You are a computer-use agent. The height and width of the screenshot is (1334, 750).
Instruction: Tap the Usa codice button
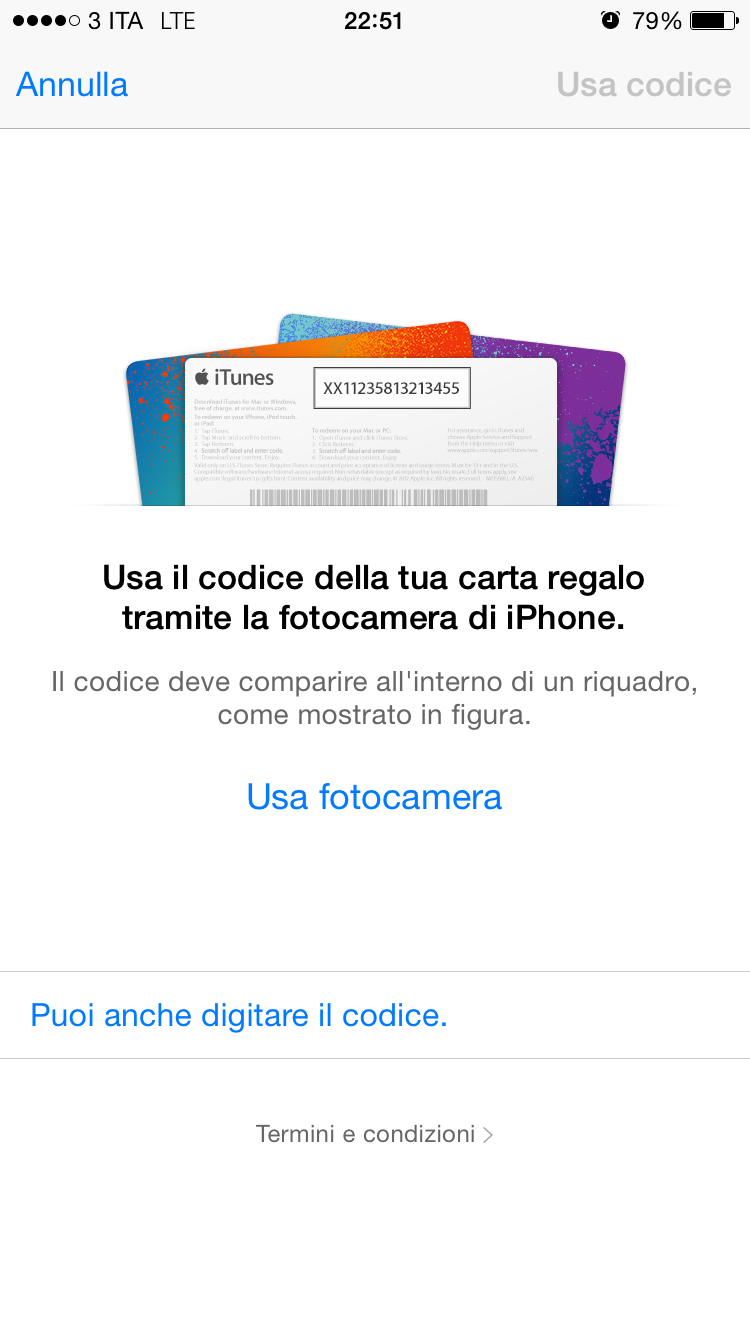coord(644,85)
